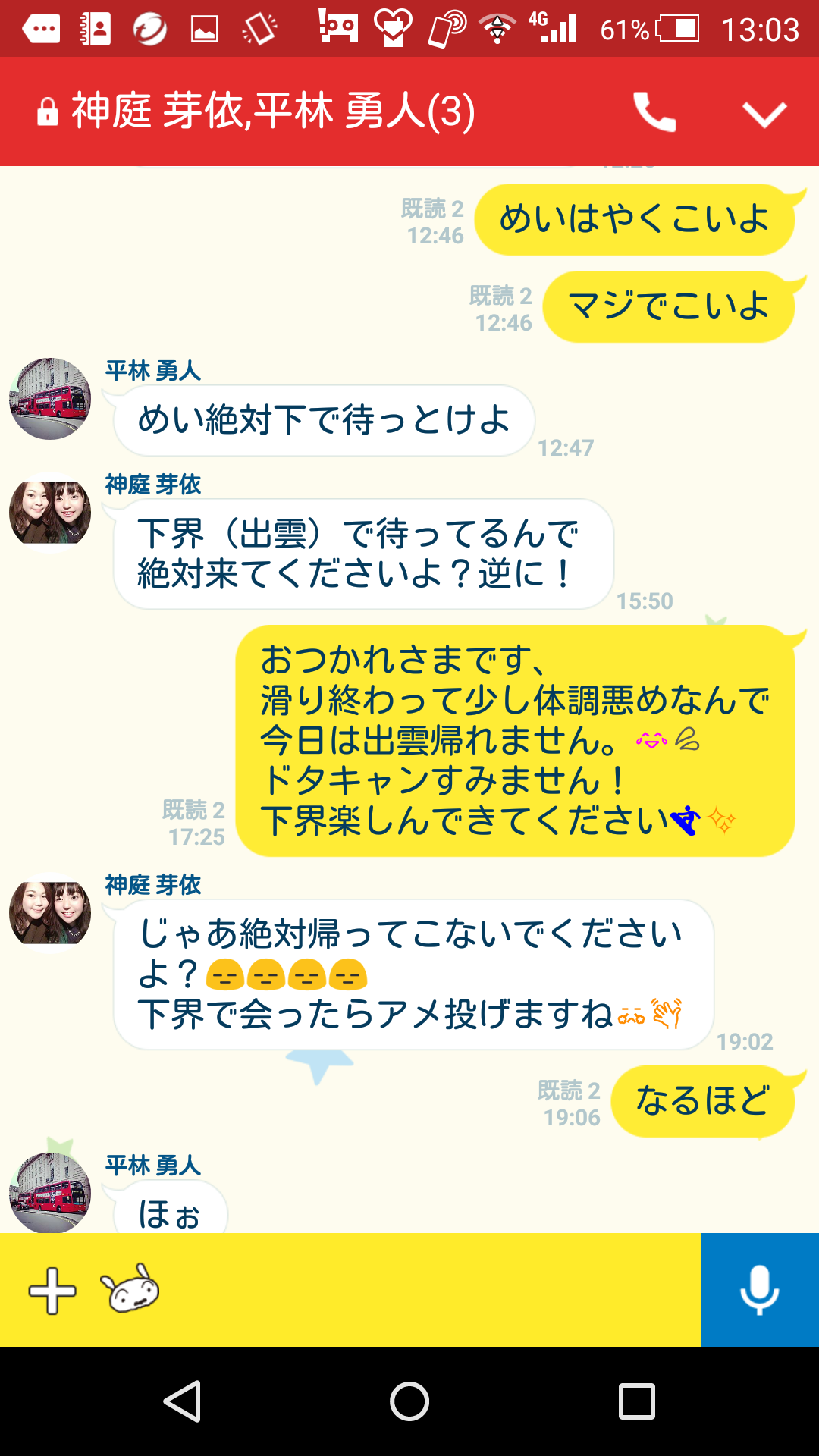Record a voice message with the microphone

759,1290
